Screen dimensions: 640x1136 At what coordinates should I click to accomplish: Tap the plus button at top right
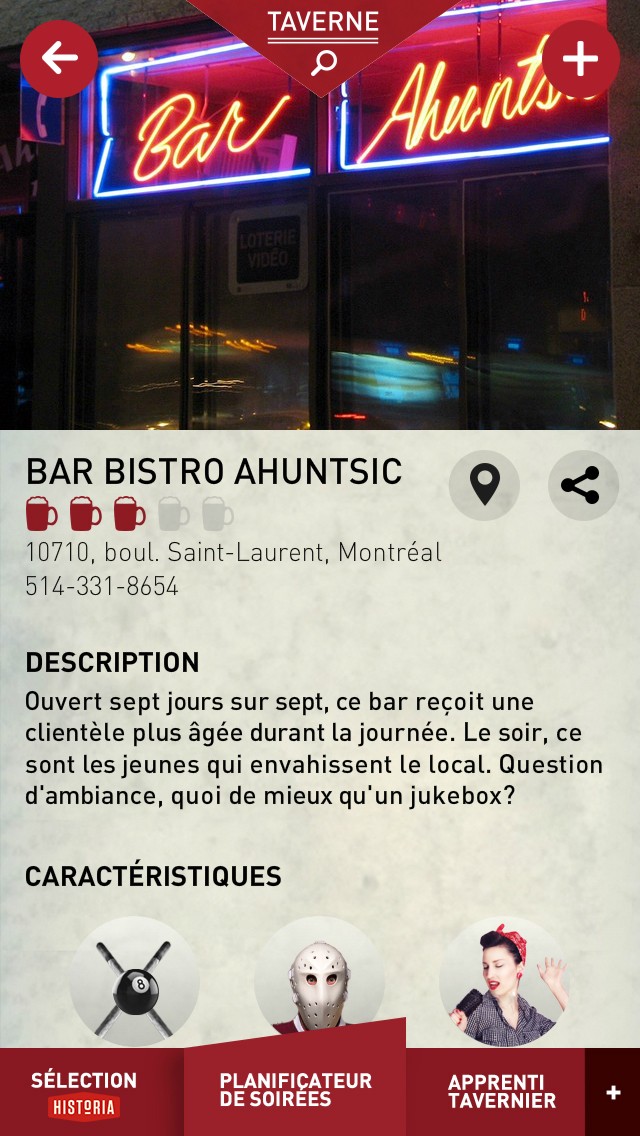[580, 59]
